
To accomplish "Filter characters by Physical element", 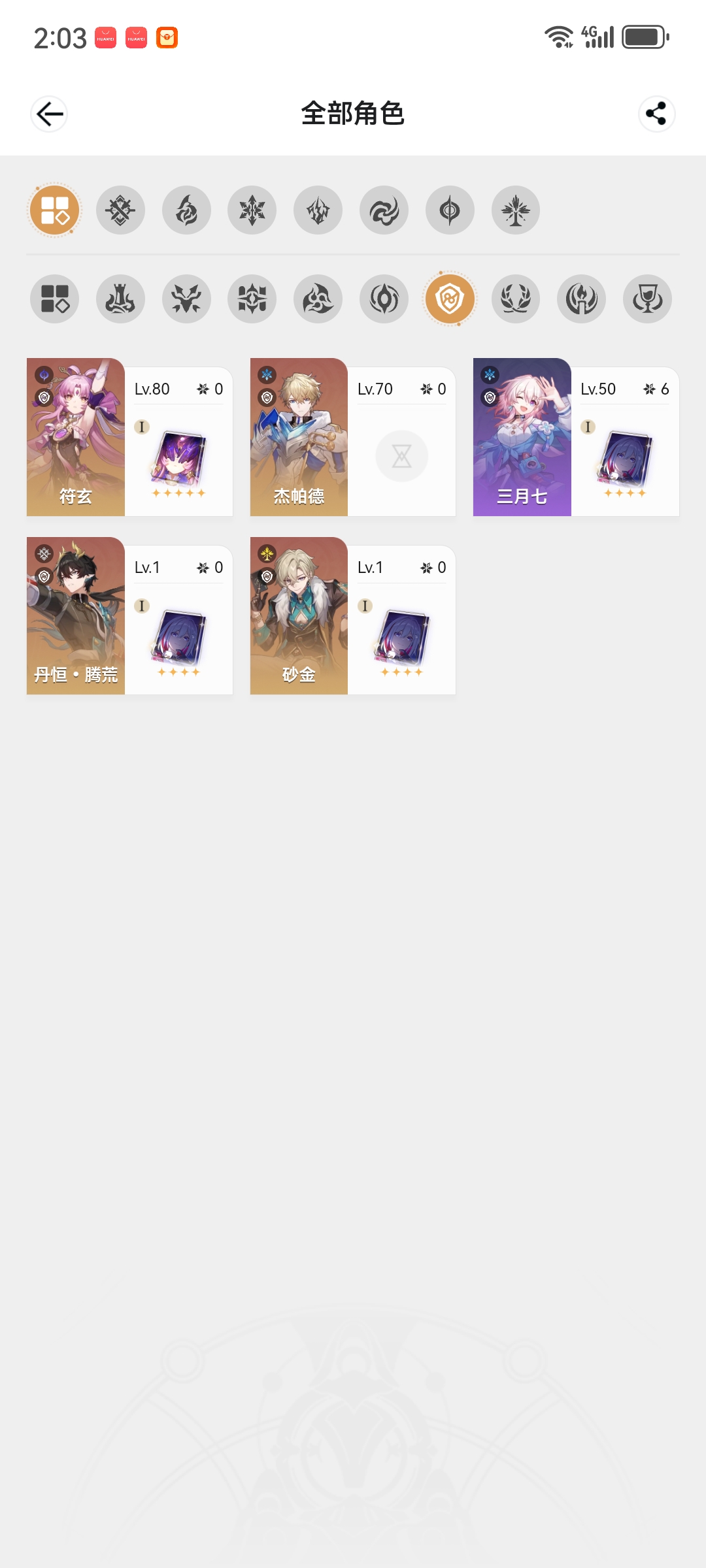I will click(x=120, y=210).
